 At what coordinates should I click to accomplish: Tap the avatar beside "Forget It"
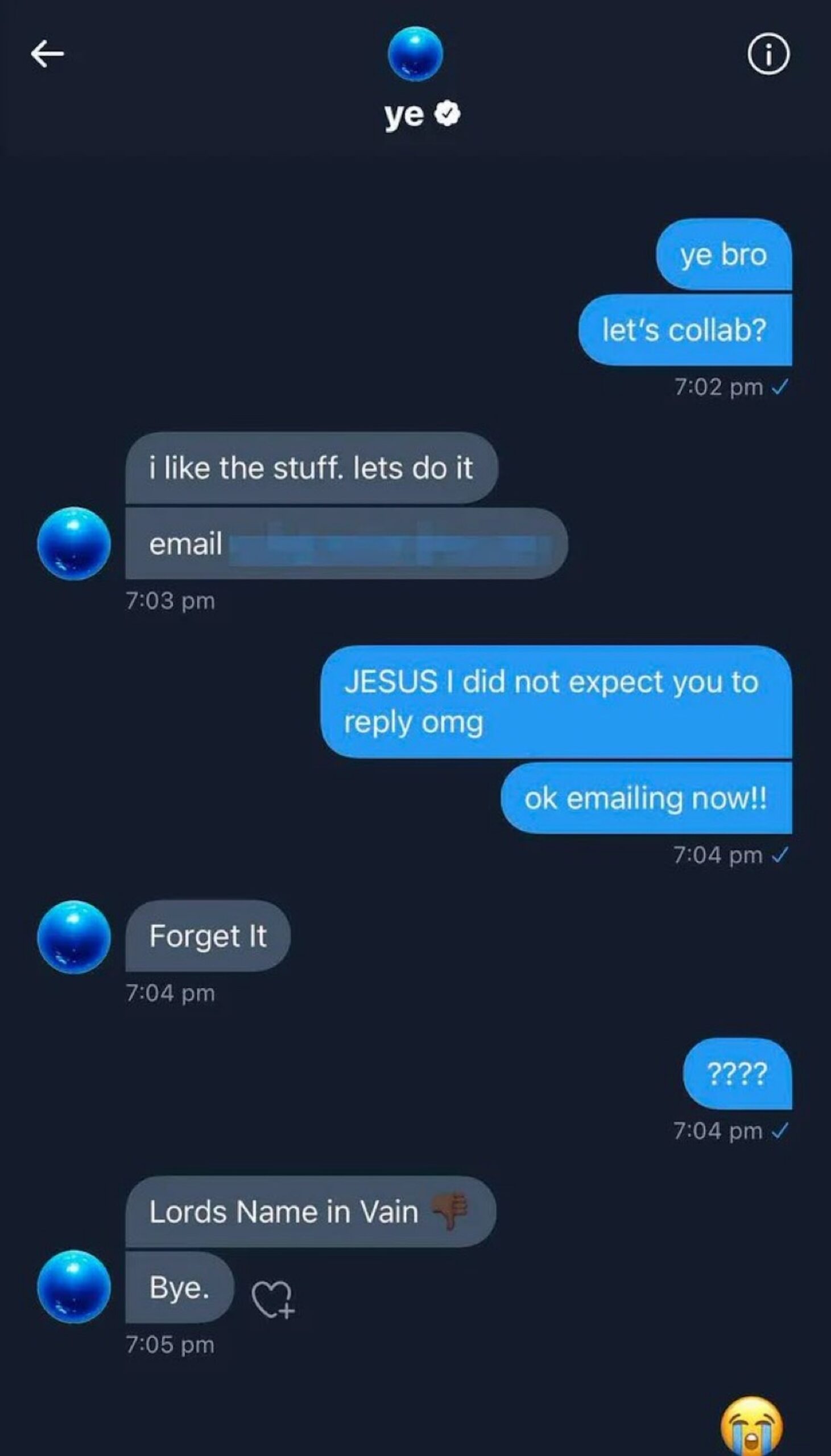73,937
